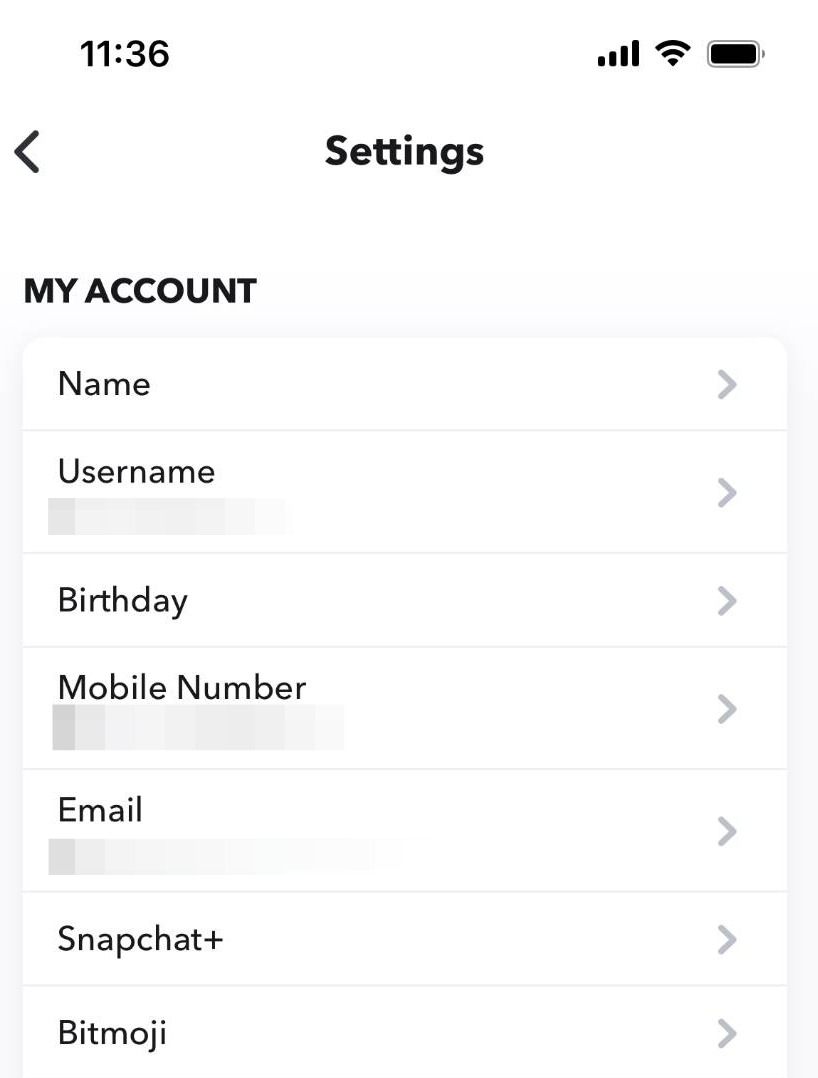Edit the Birthday setting
This screenshot has height=1078, width=818.
[x=404, y=600]
